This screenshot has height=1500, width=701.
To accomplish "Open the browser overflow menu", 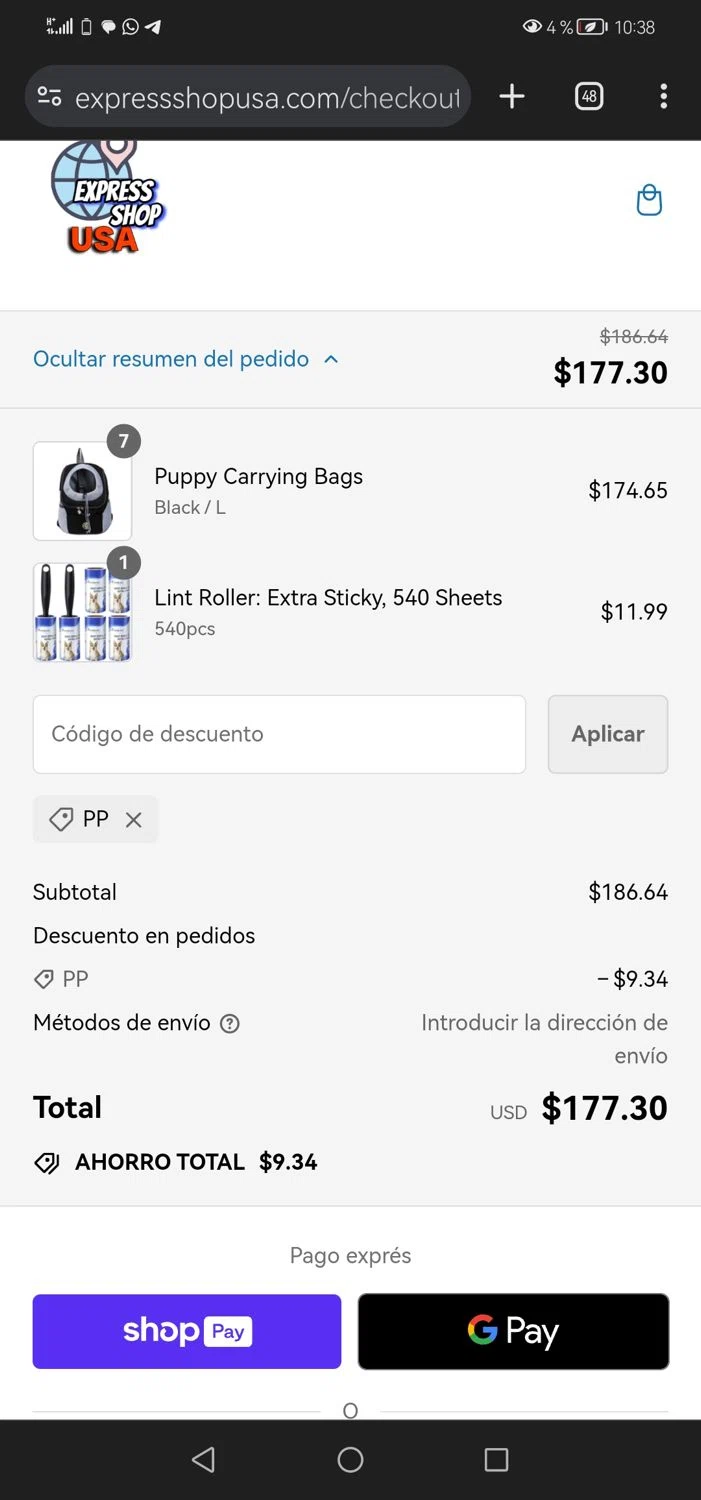I will pos(663,96).
